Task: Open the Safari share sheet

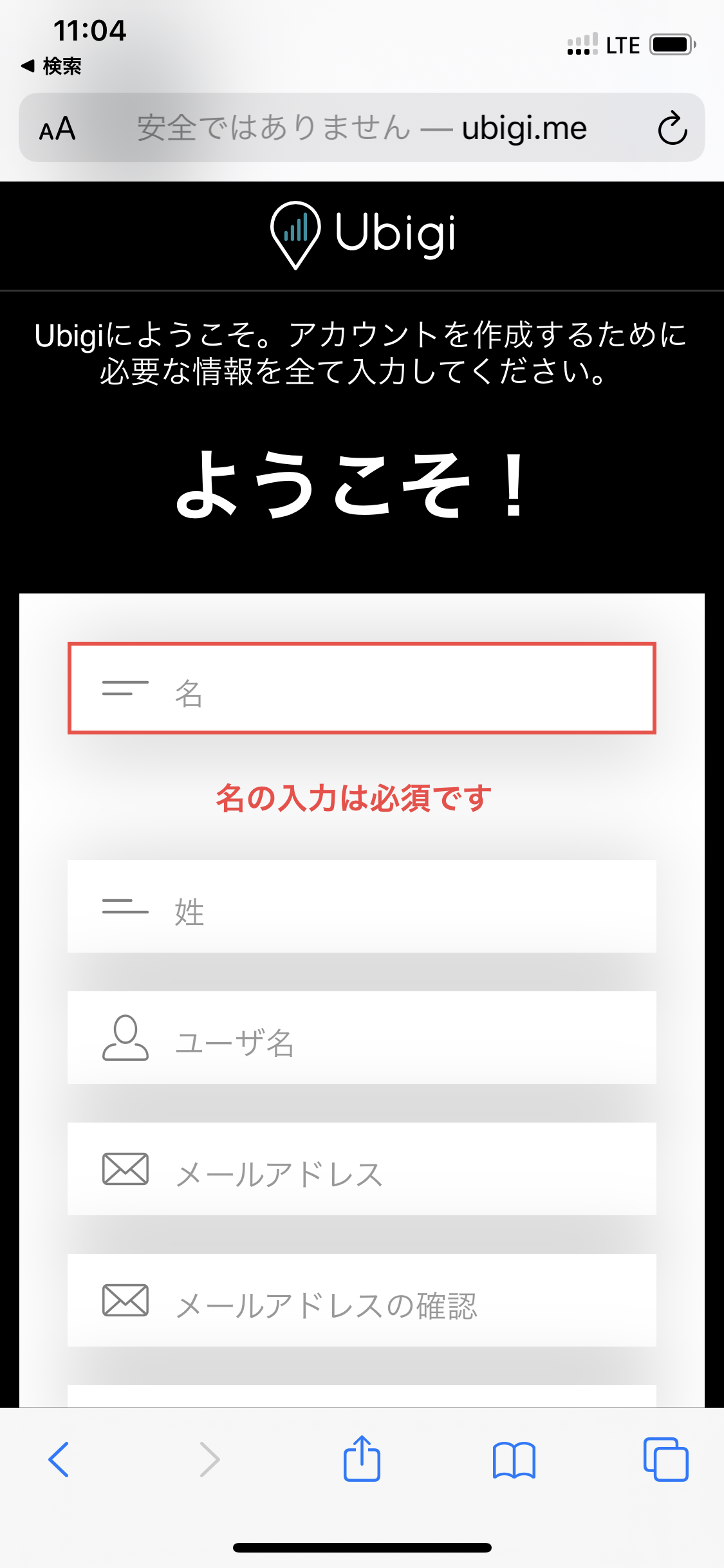Action: [362, 1459]
